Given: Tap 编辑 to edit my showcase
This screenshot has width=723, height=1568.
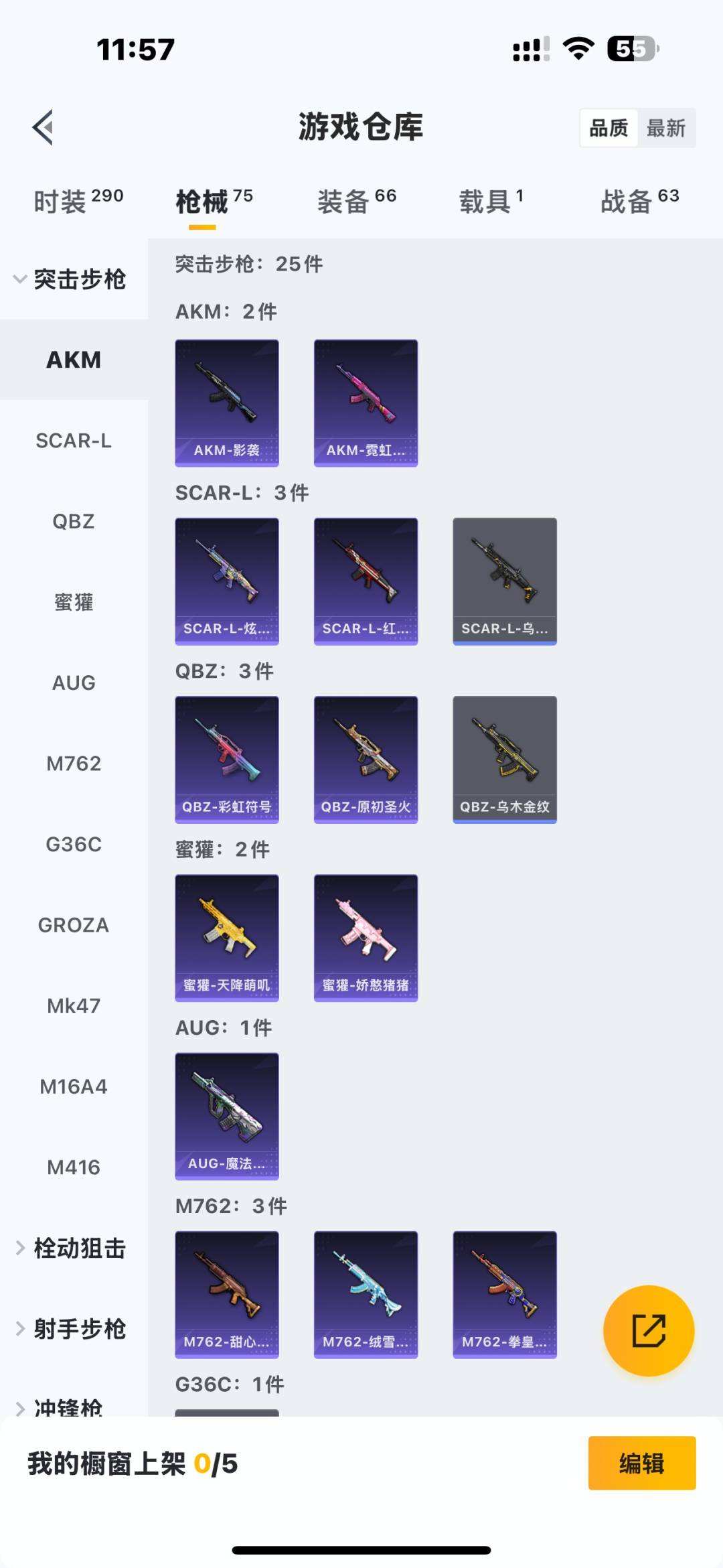Looking at the screenshot, I should pyautogui.click(x=641, y=1464).
